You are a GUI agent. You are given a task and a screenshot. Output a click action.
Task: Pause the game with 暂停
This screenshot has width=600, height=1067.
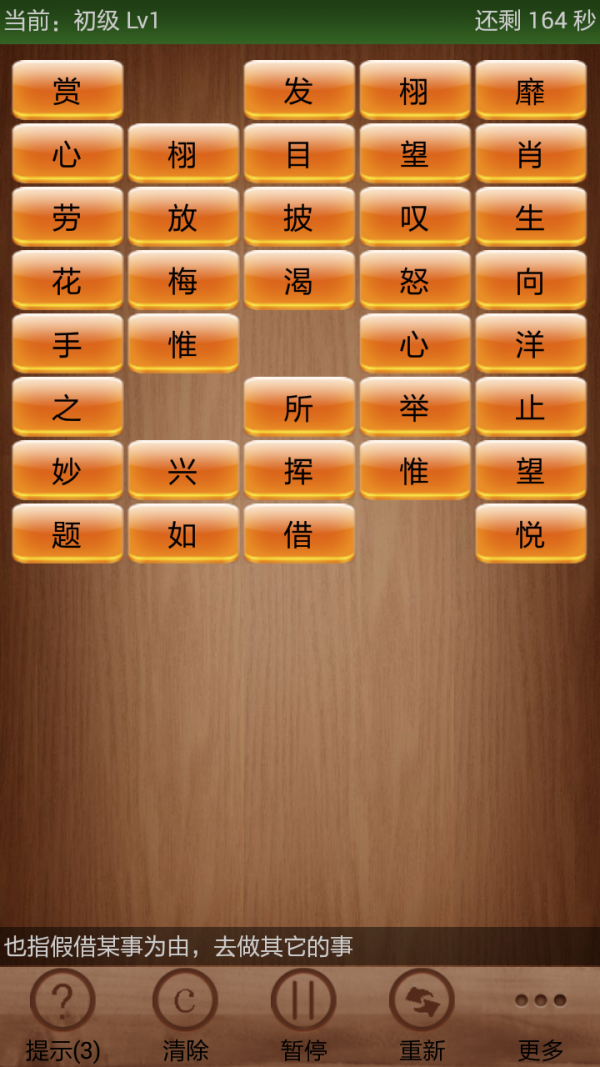point(304,1012)
